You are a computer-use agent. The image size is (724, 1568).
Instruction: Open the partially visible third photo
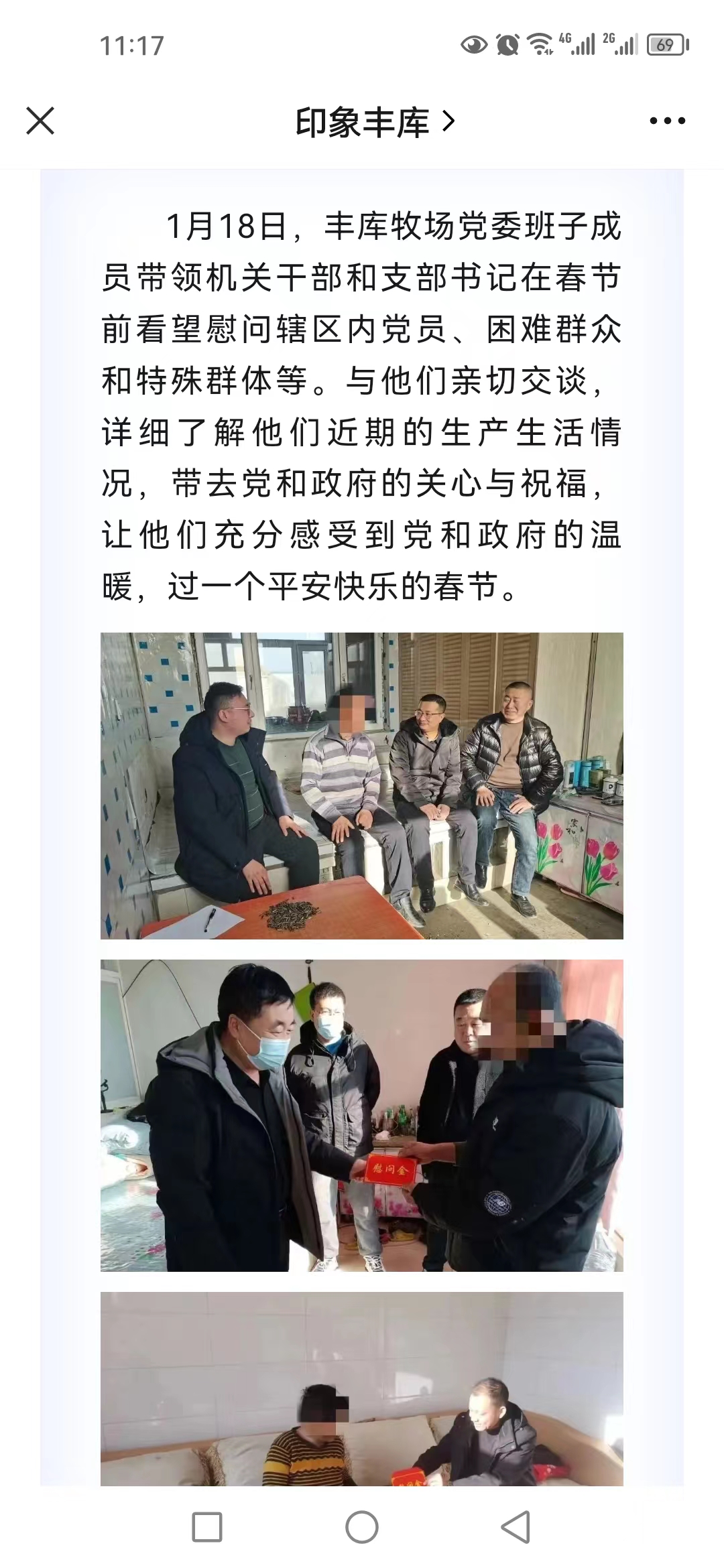pos(362,1388)
